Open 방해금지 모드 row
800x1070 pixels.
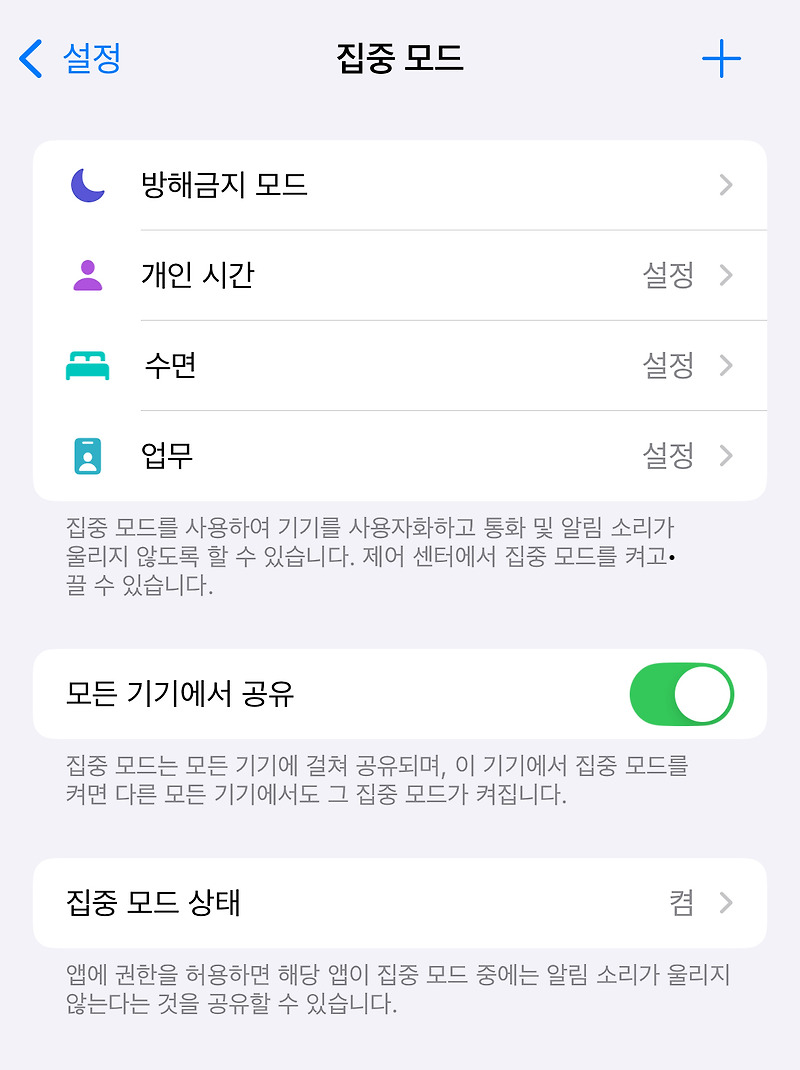[x=400, y=184]
